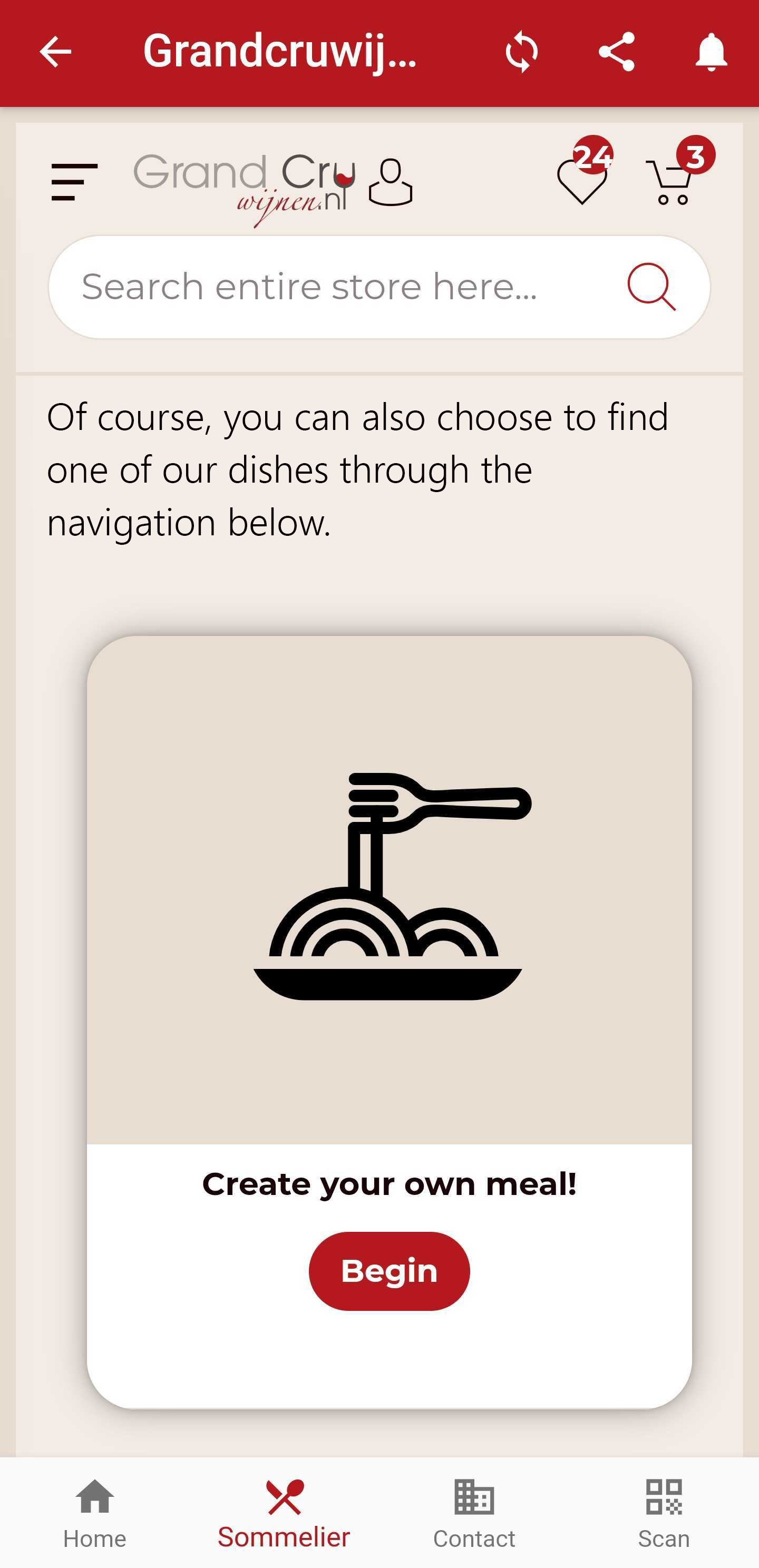Open the account profile icon
Viewport: 759px width, 1568px height.
(x=391, y=182)
